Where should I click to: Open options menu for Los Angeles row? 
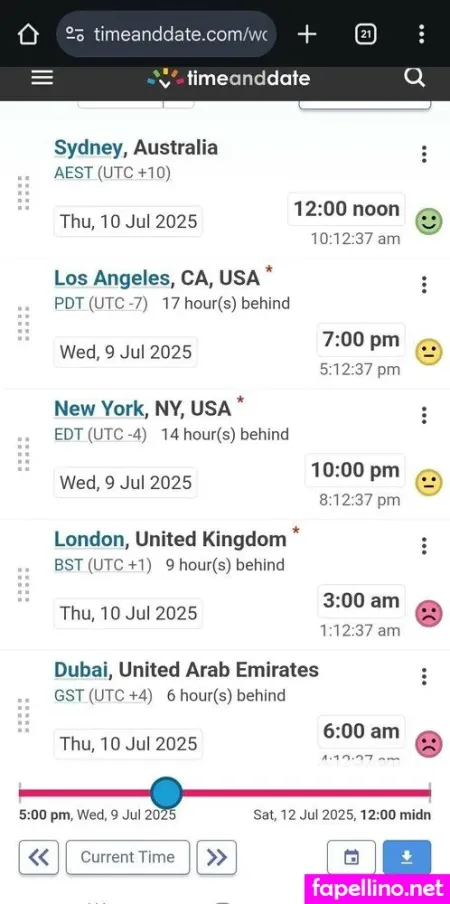coord(424,284)
